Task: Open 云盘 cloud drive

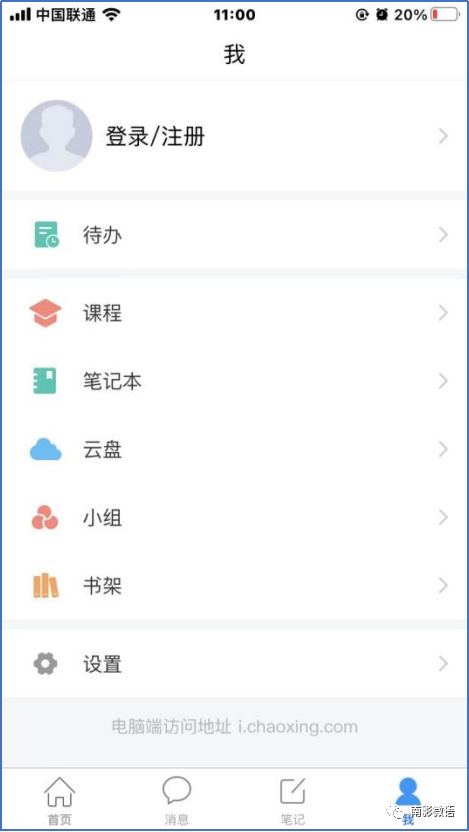Action: 234,449
